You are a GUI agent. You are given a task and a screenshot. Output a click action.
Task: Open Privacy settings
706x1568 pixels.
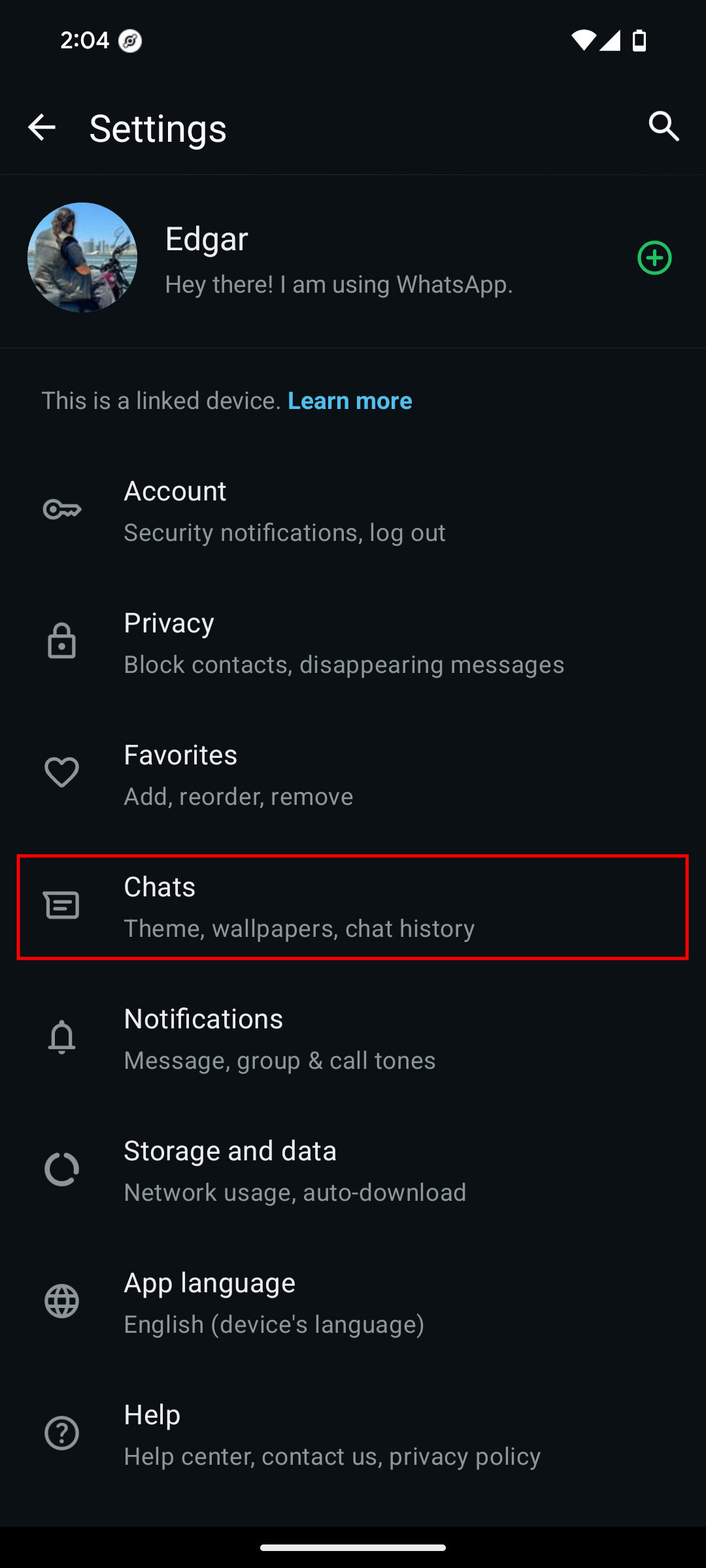pos(353,643)
